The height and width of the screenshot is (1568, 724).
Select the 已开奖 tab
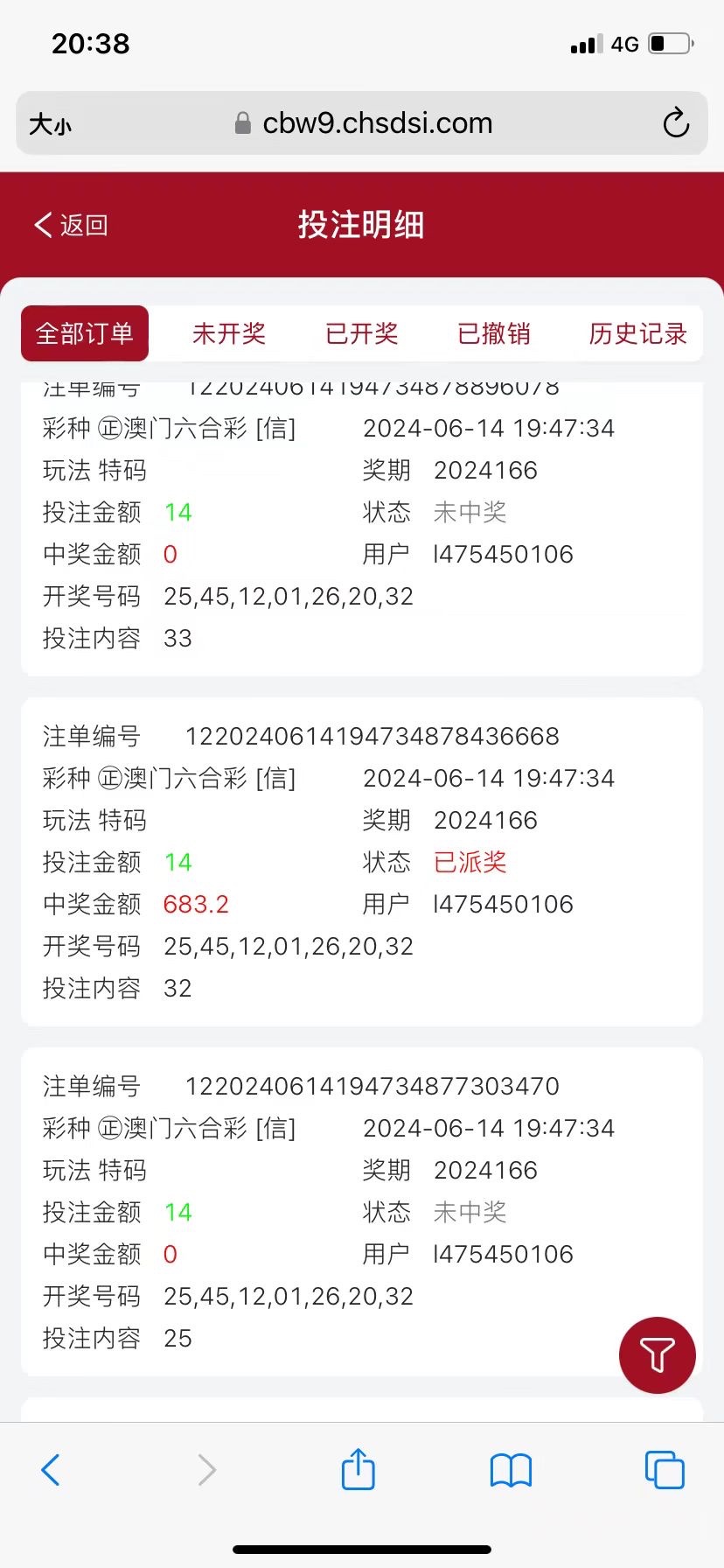pos(360,333)
